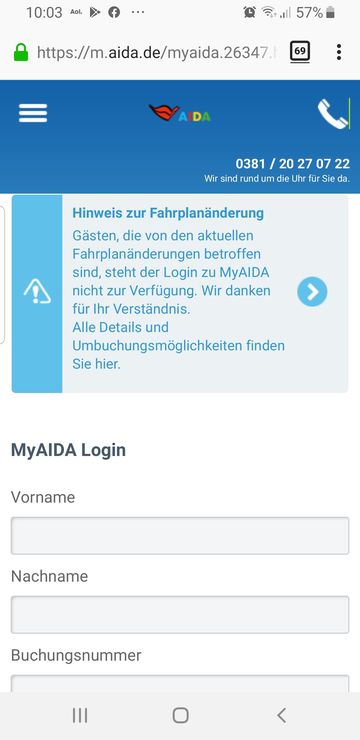Call 0381 / 20 27 07 22

(x=293, y=164)
